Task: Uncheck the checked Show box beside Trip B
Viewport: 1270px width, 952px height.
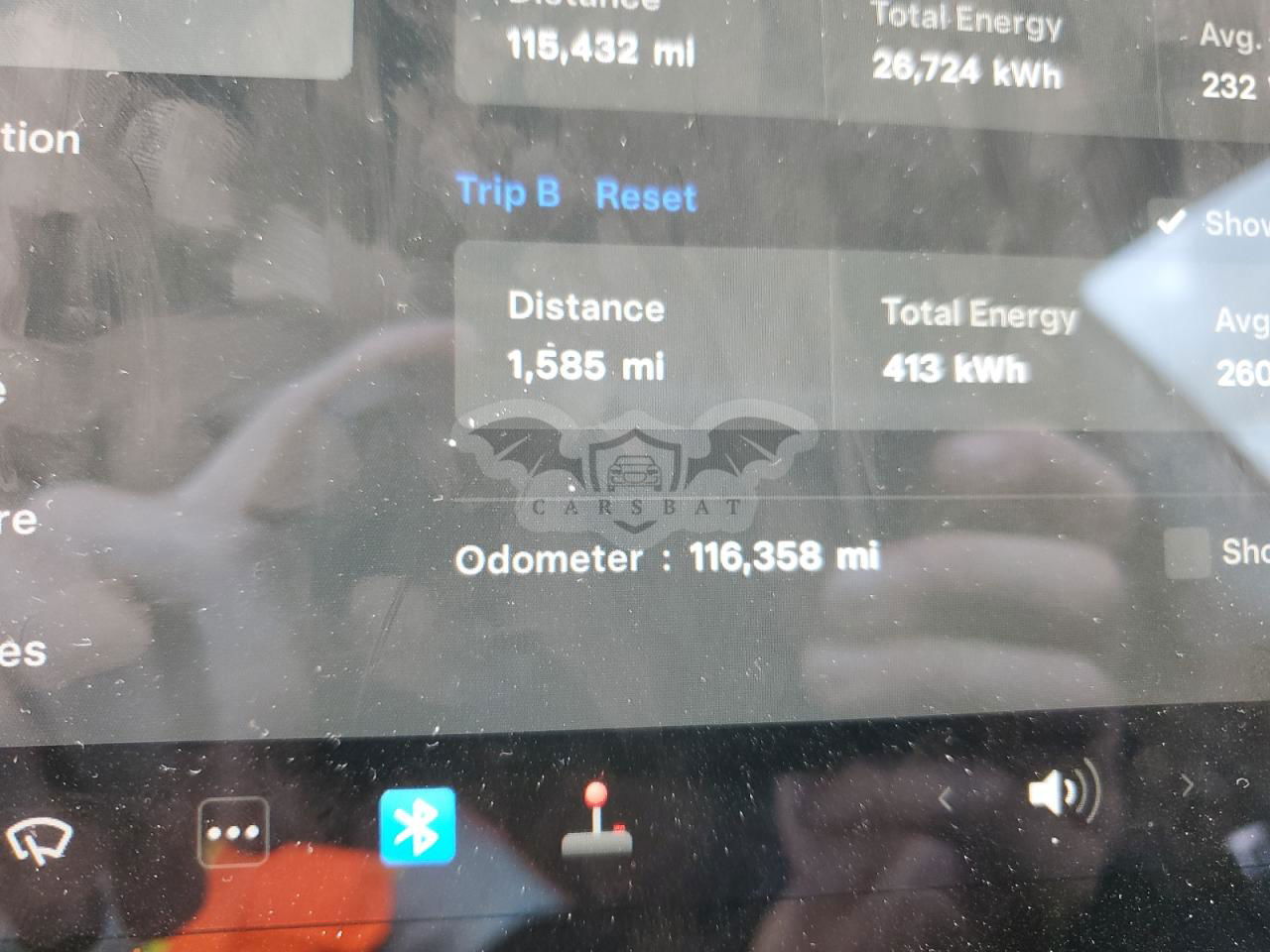Action: (x=1171, y=222)
